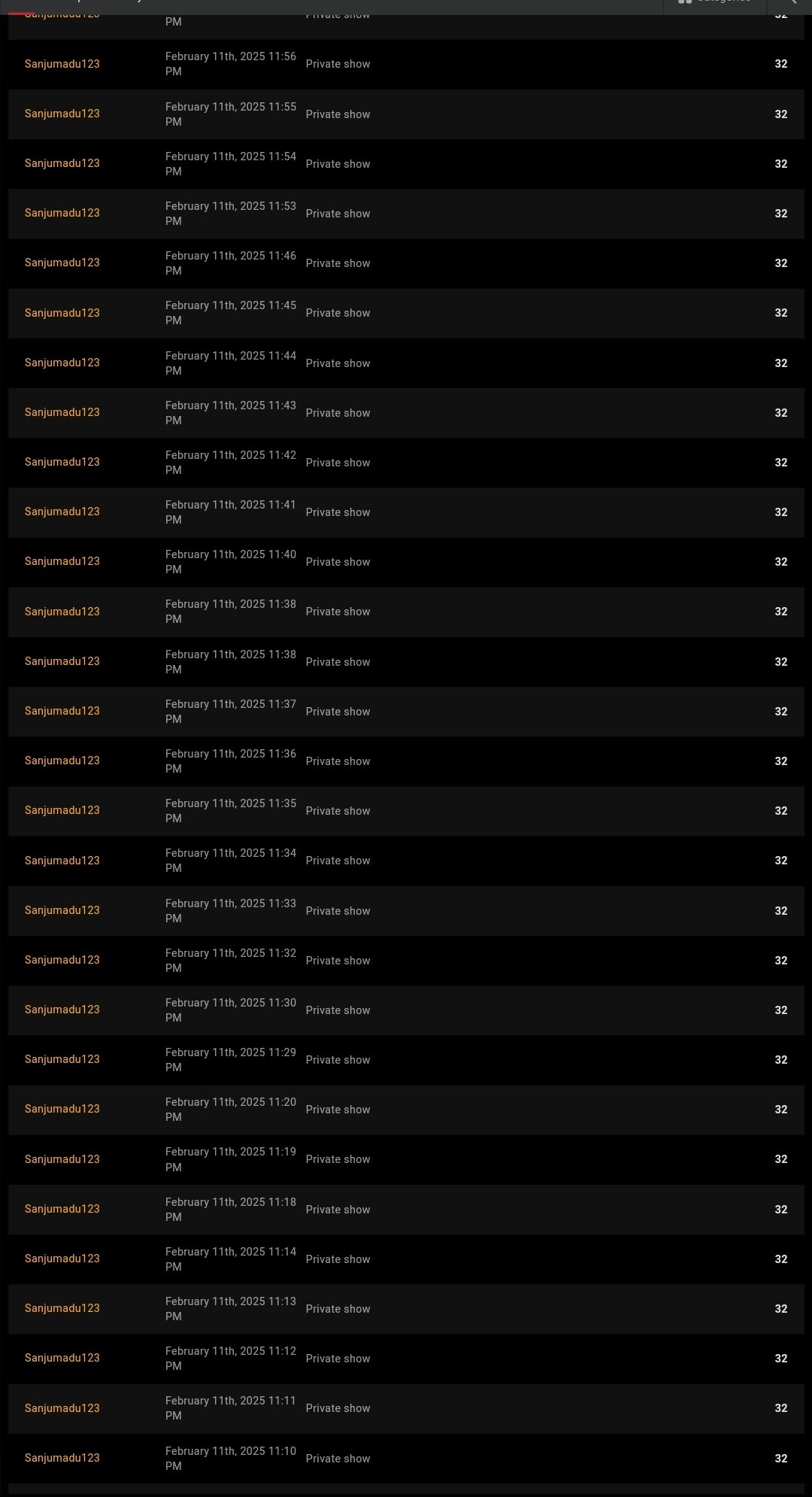
Task: Tap Sanjumadu123 username at 11:12 PM
Action: pos(62,1358)
